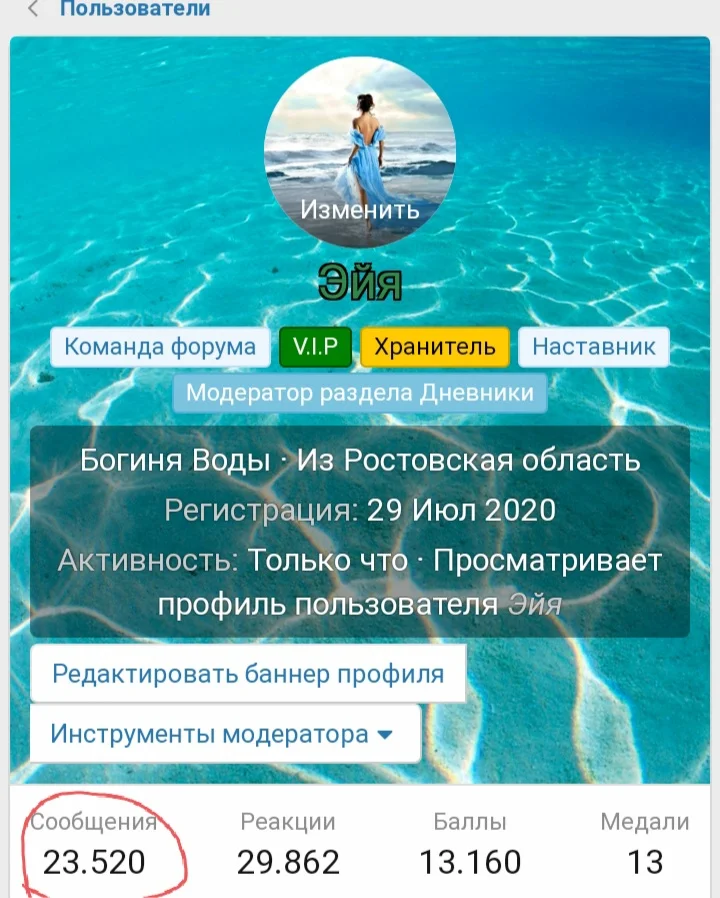Open the Пользователи navigation link

coord(135,9)
